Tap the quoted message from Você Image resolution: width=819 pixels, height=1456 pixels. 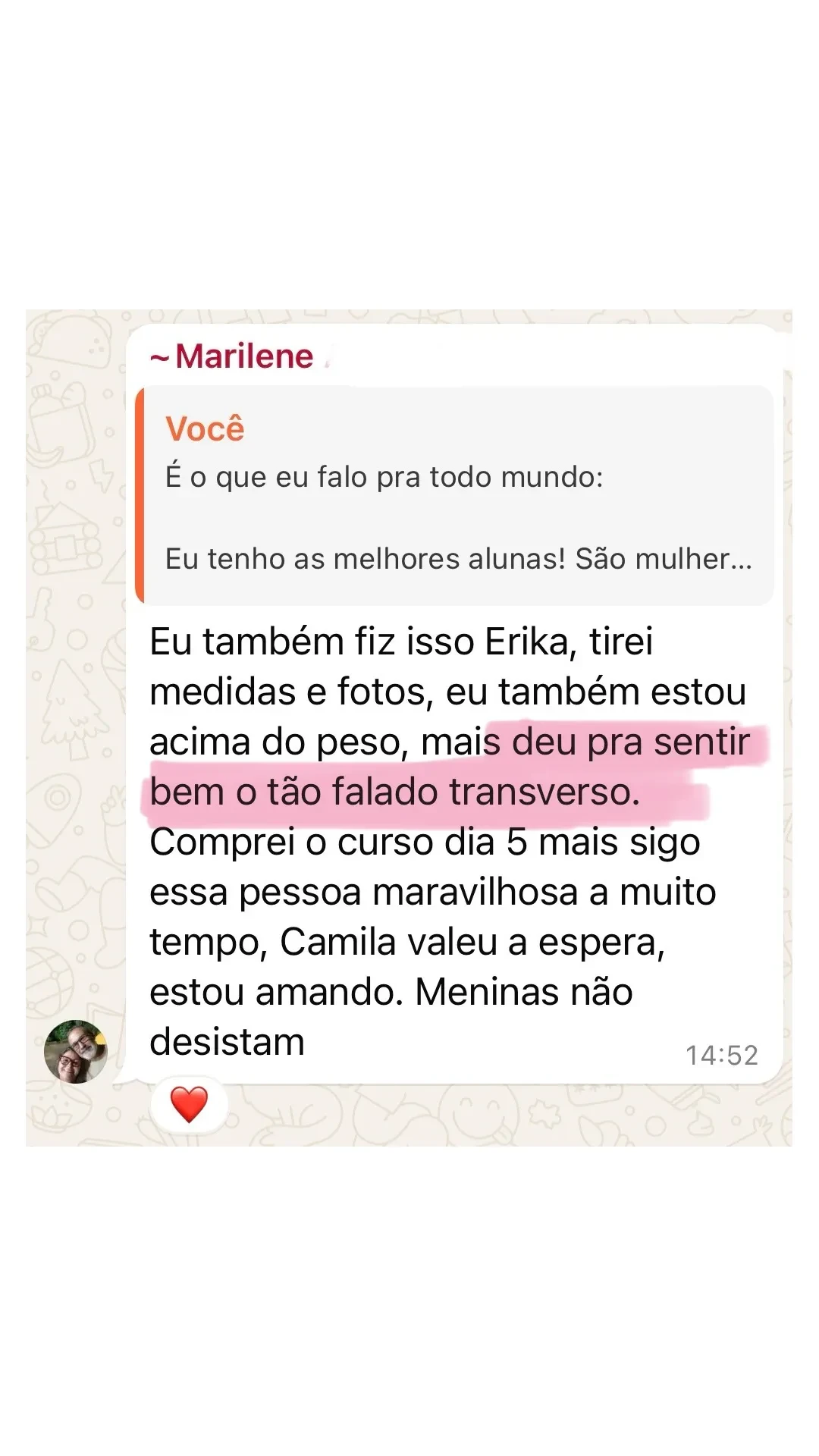coord(455,493)
